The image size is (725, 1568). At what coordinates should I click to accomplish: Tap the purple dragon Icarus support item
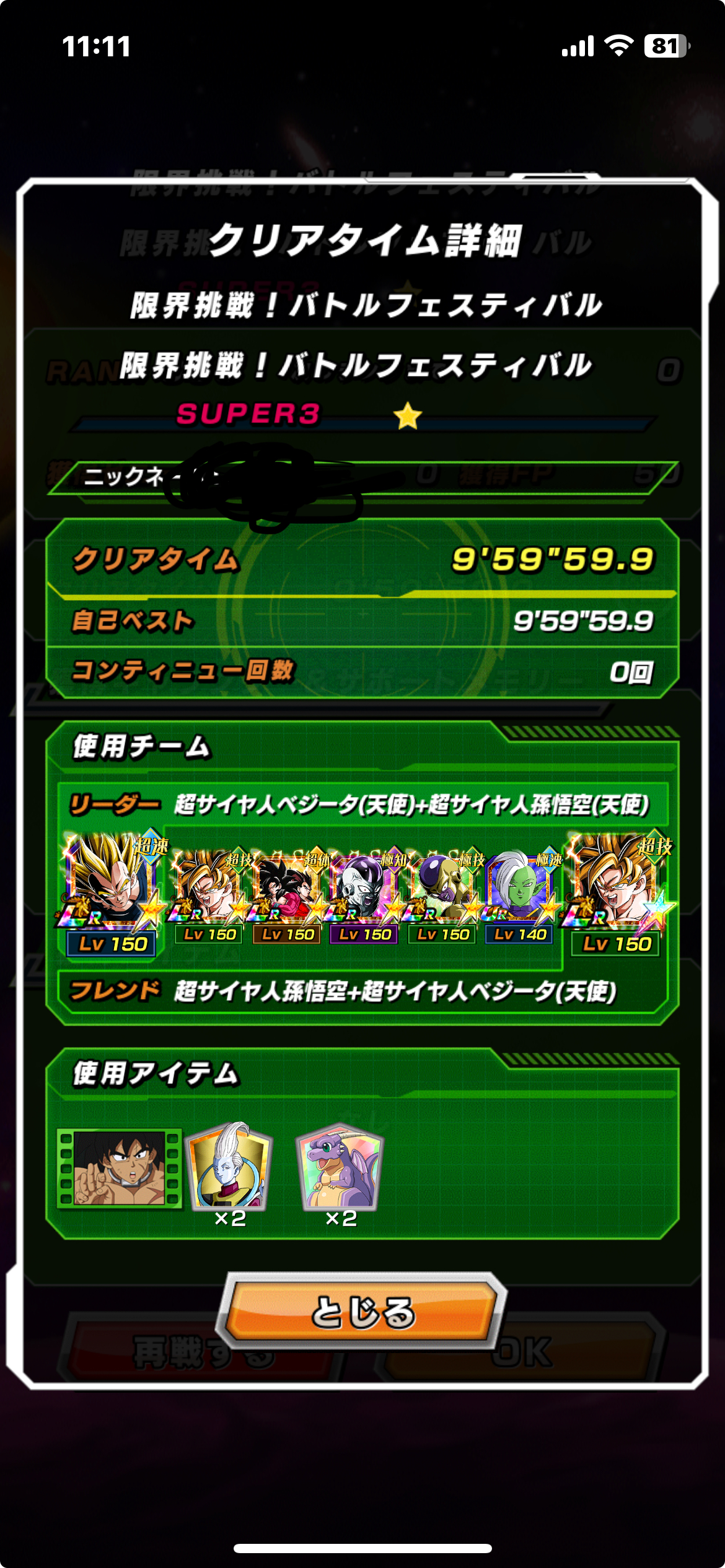pyautogui.click(x=340, y=1167)
